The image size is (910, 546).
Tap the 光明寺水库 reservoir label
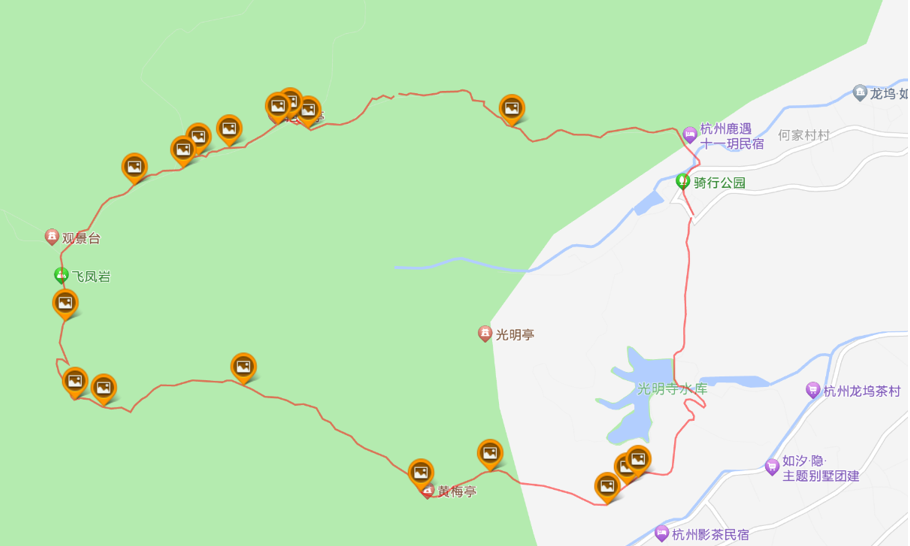click(x=672, y=389)
